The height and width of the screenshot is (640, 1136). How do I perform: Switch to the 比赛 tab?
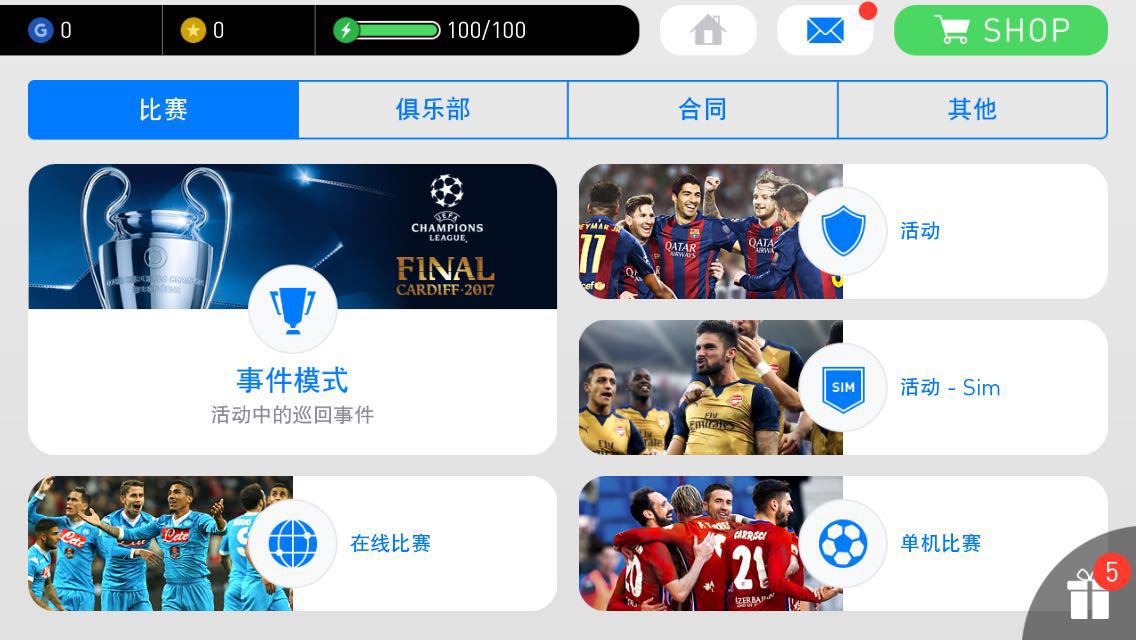[163, 109]
